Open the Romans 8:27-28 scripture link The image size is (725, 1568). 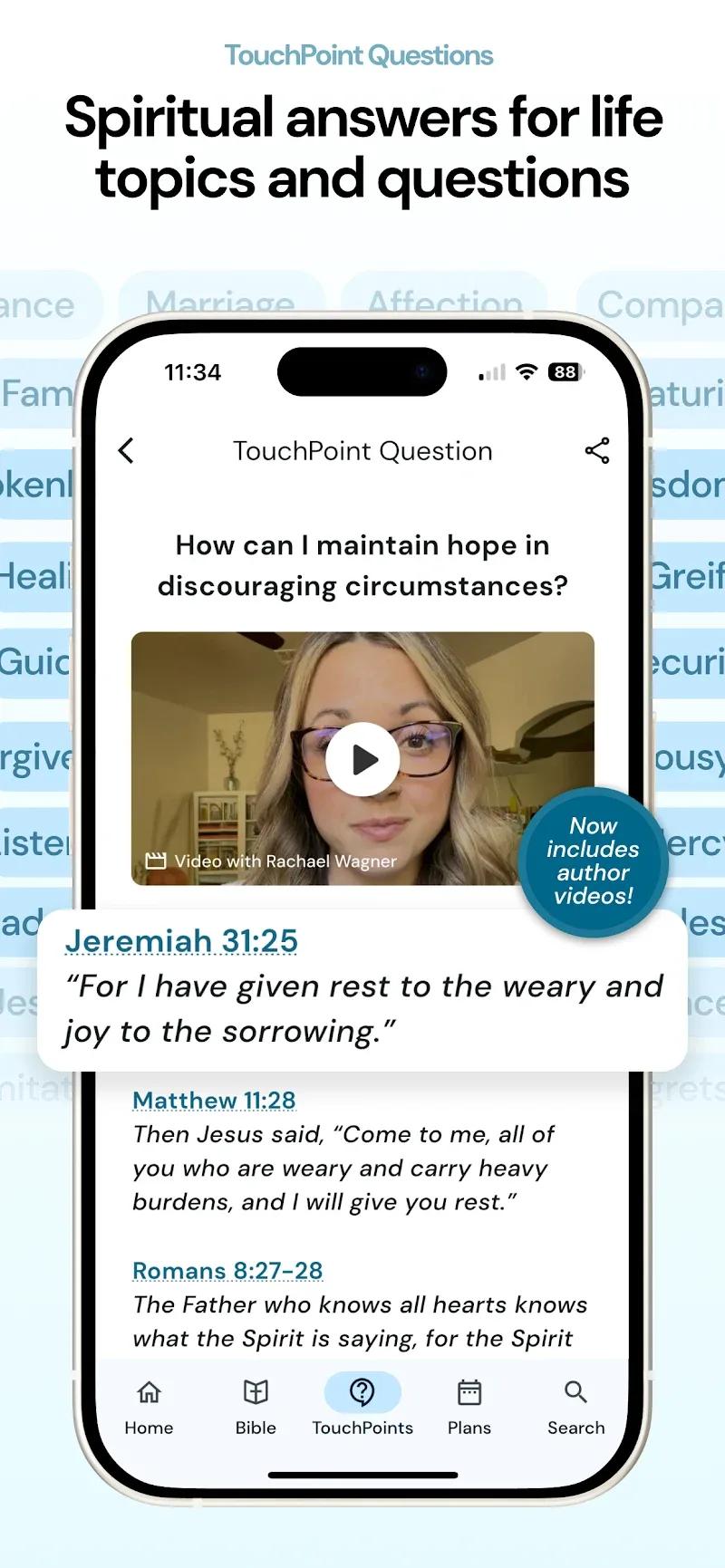[x=227, y=1271]
